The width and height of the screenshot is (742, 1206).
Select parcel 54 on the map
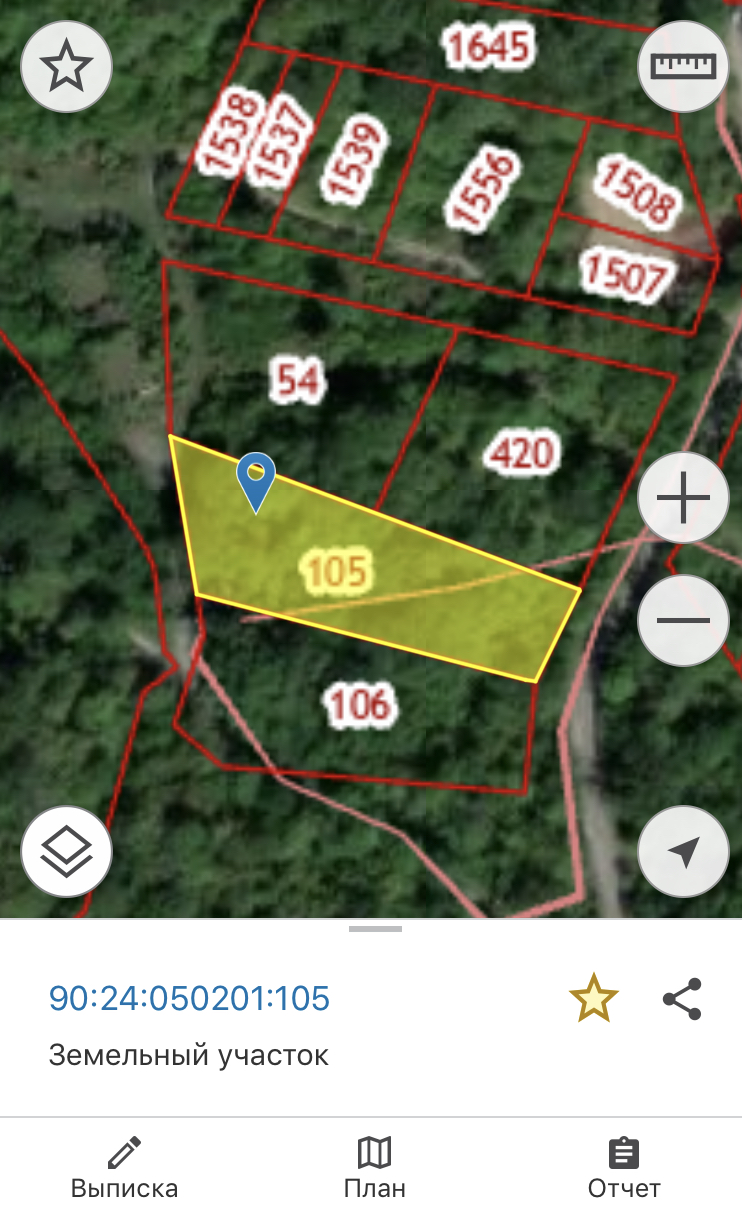(297, 380)
